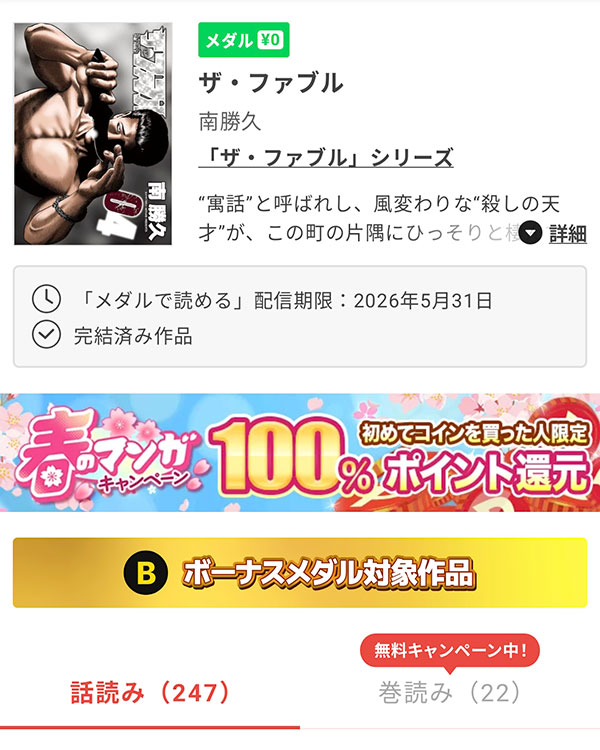Open the ボーナスメダル対象作品 banner
This screenshot has width=600, height=750.
(300, 573)
